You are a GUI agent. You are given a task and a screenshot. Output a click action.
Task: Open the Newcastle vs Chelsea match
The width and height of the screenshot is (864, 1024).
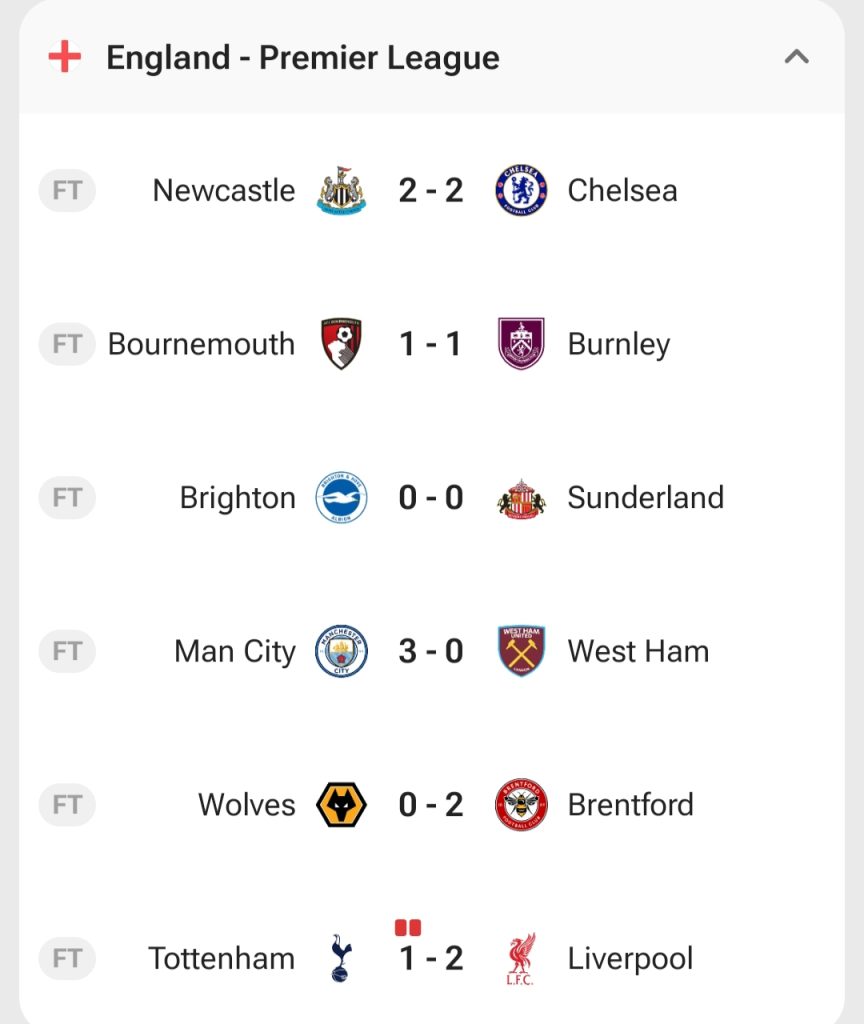(431, 190)
